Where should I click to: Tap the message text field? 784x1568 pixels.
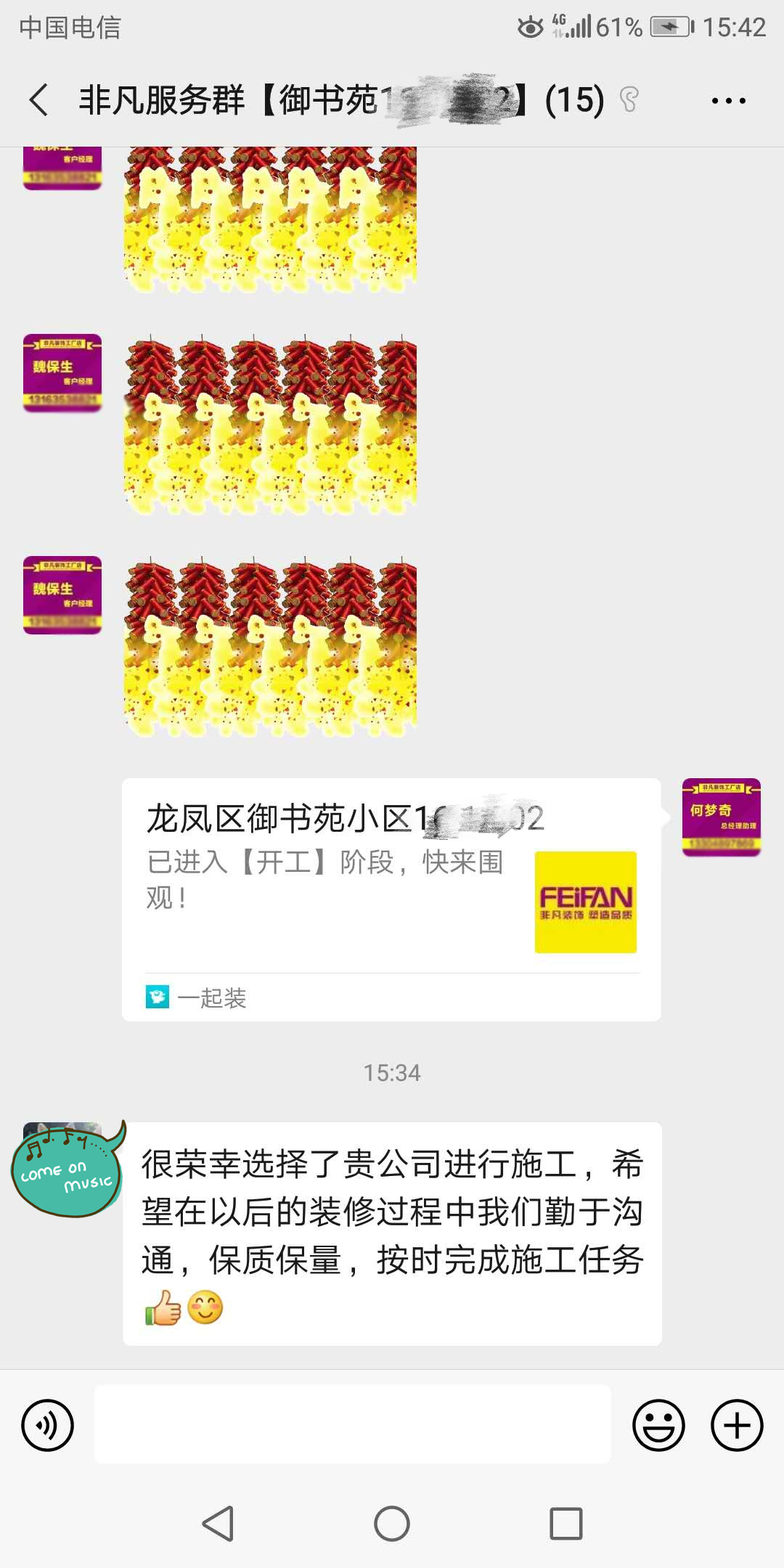(353, 1424)
